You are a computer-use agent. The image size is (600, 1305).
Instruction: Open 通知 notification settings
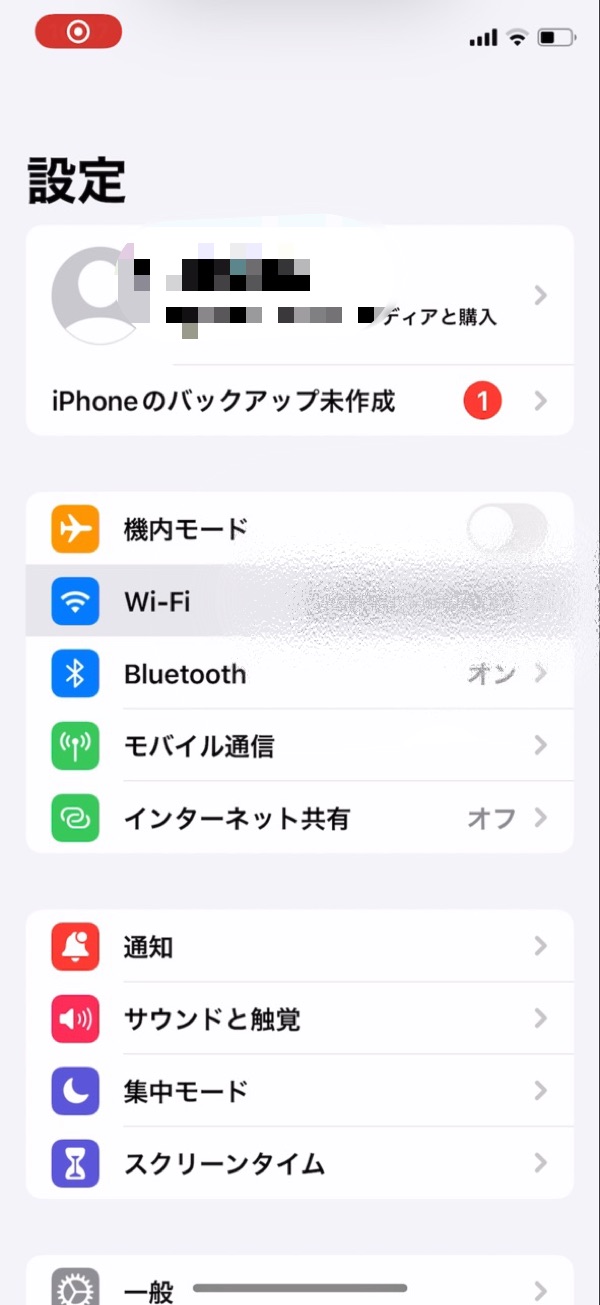[x=300, y=946]
